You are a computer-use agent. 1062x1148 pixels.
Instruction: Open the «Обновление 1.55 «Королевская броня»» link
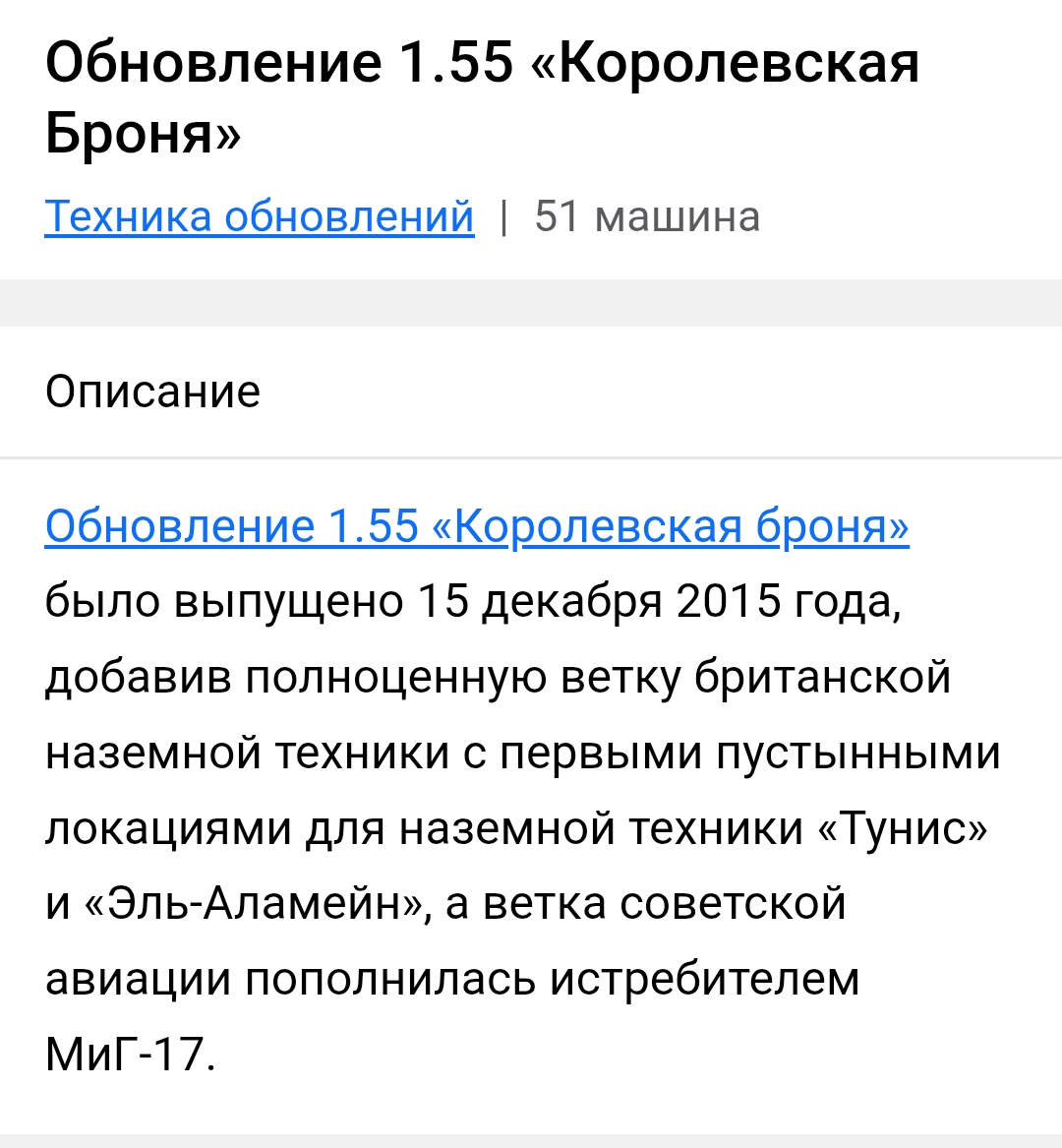coord(477,526)
